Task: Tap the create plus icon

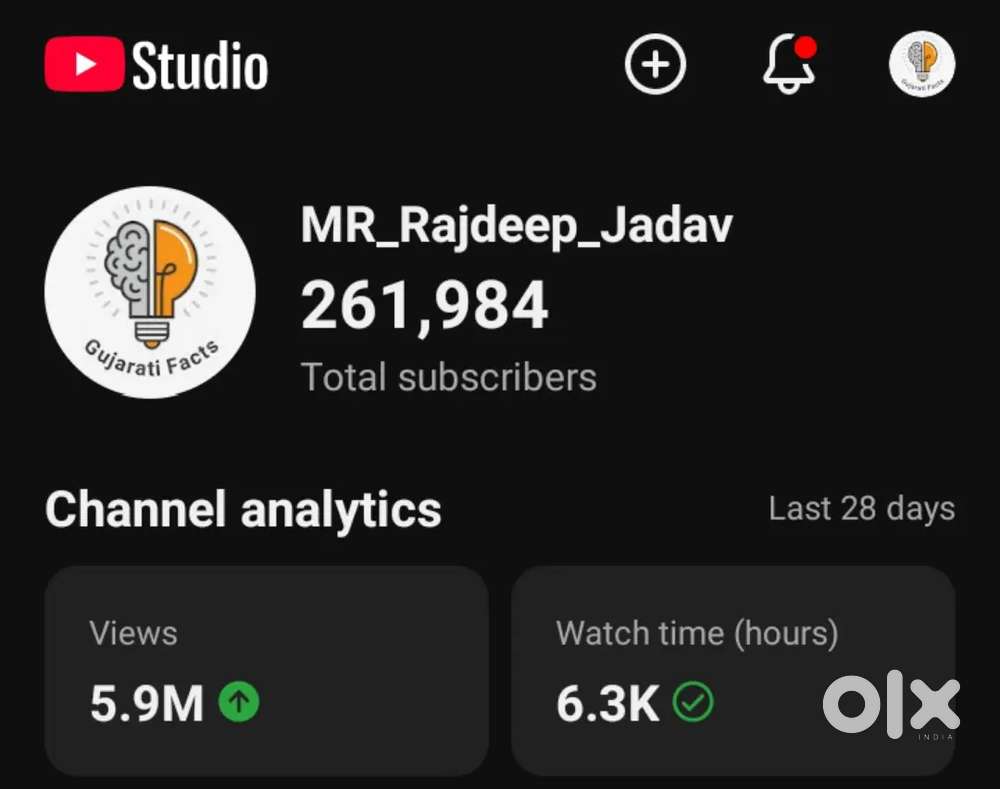Action: (x=655, y=65)
